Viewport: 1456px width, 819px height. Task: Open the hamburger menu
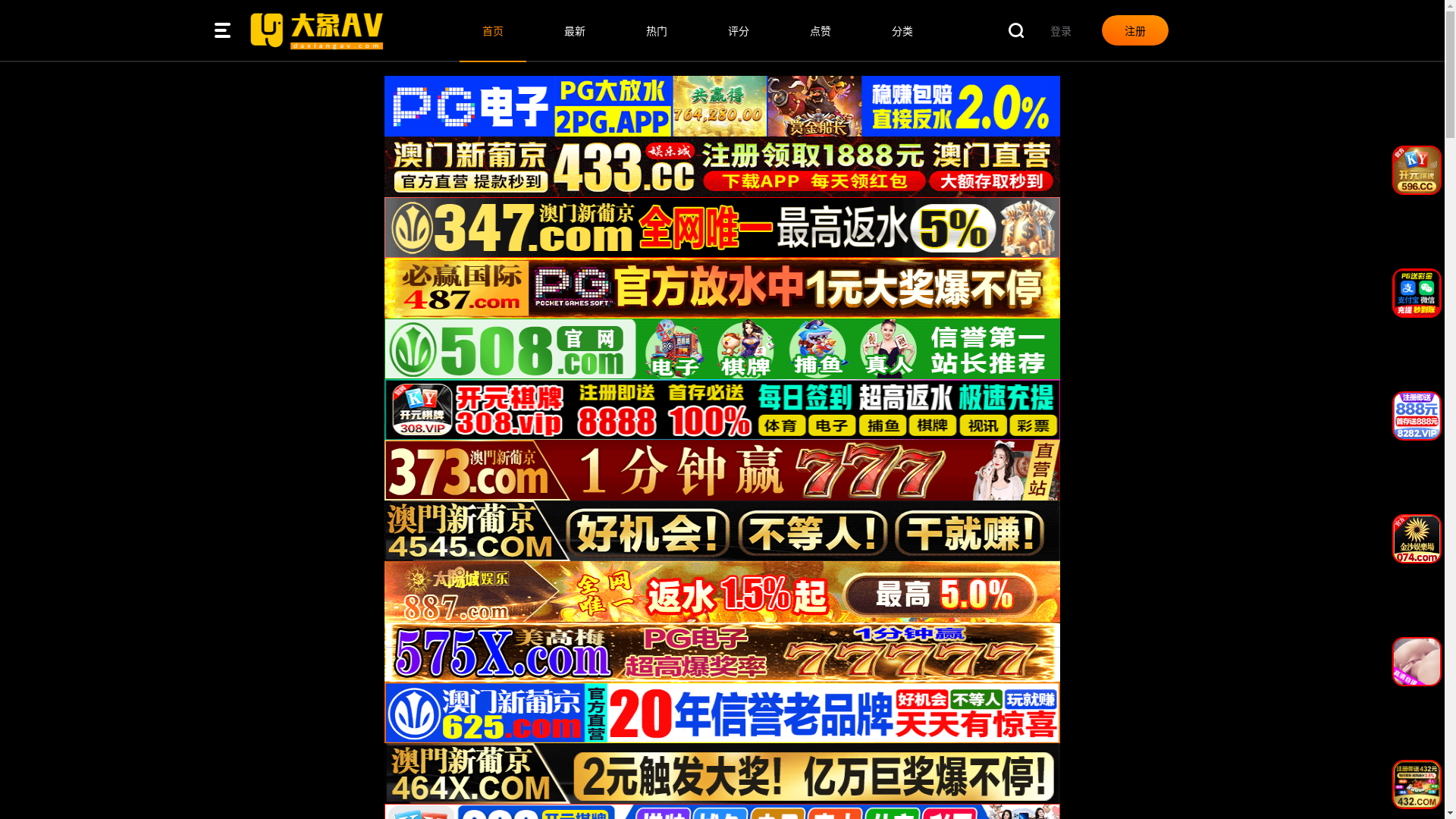(222, 30)
